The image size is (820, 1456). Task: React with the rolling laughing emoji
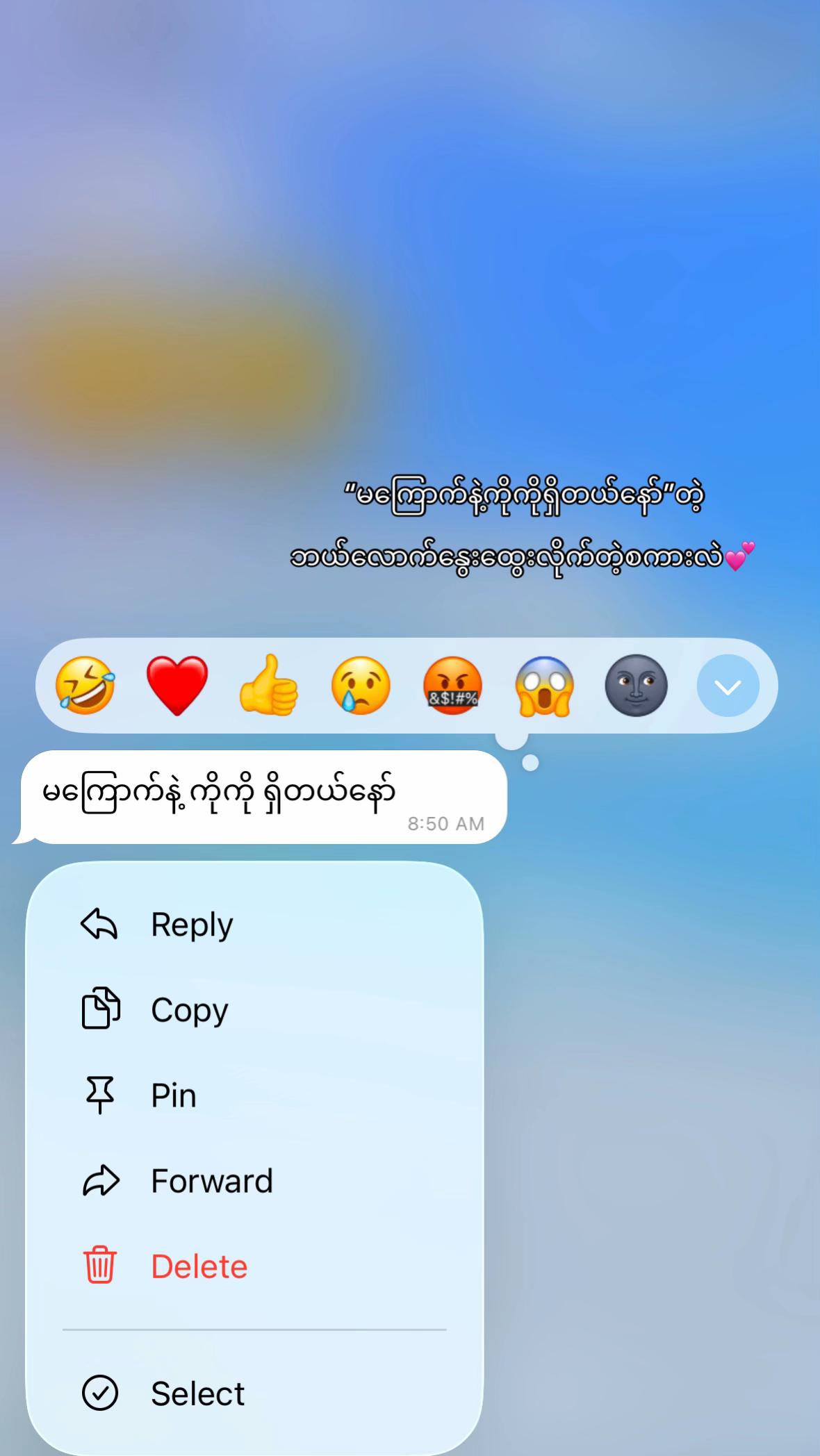(x=85, y=686)
